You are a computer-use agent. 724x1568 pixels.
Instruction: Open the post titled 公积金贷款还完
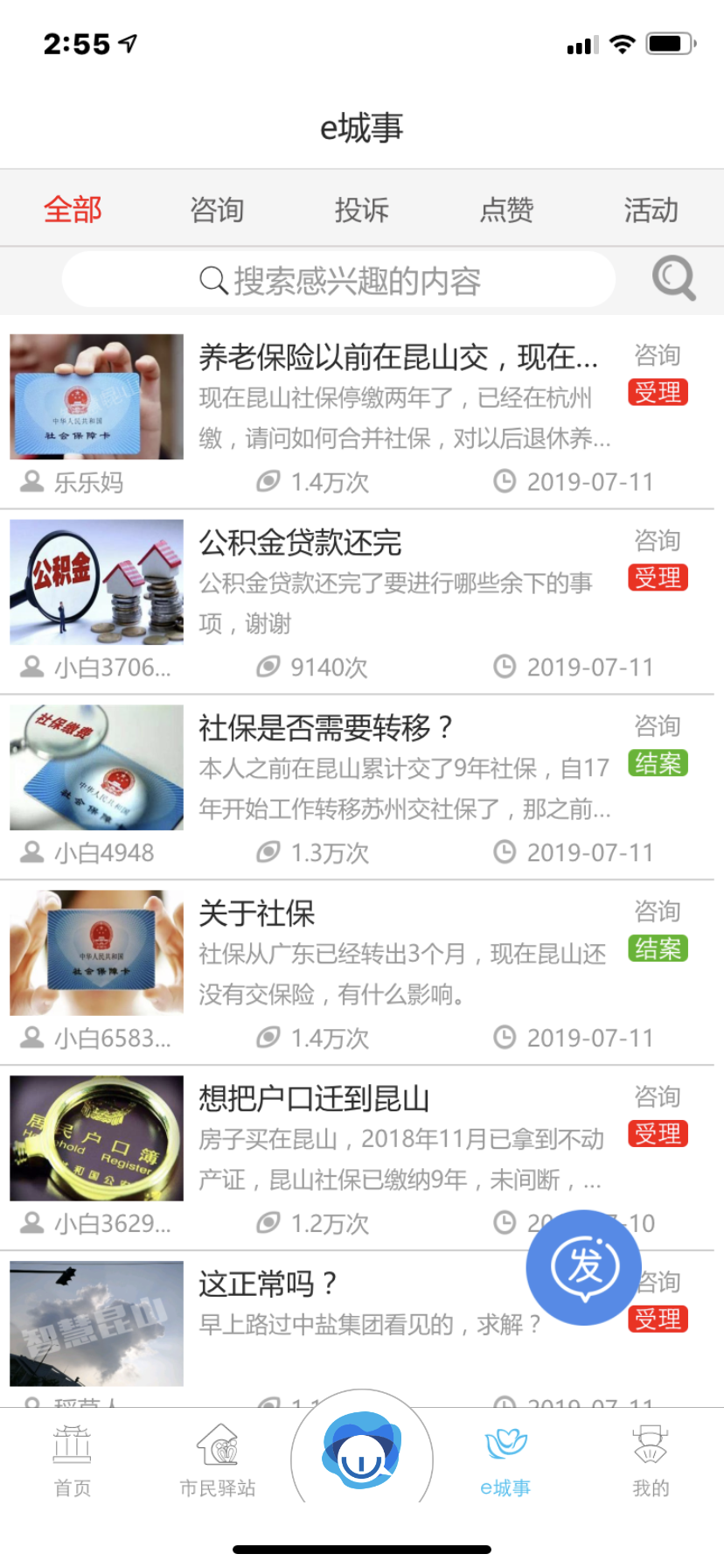pos(302,542)
